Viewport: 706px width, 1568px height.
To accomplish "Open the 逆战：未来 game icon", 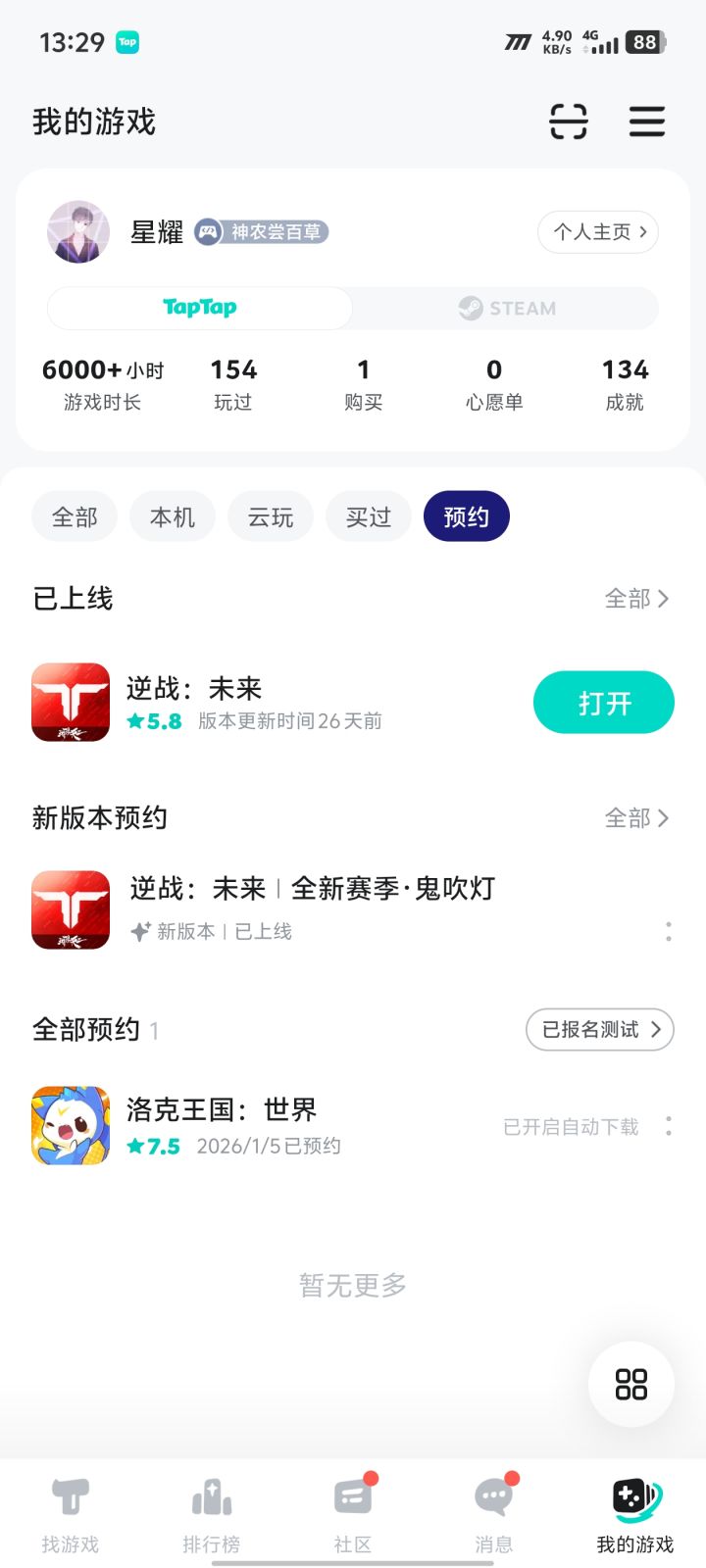I will (x=70, y=702).
